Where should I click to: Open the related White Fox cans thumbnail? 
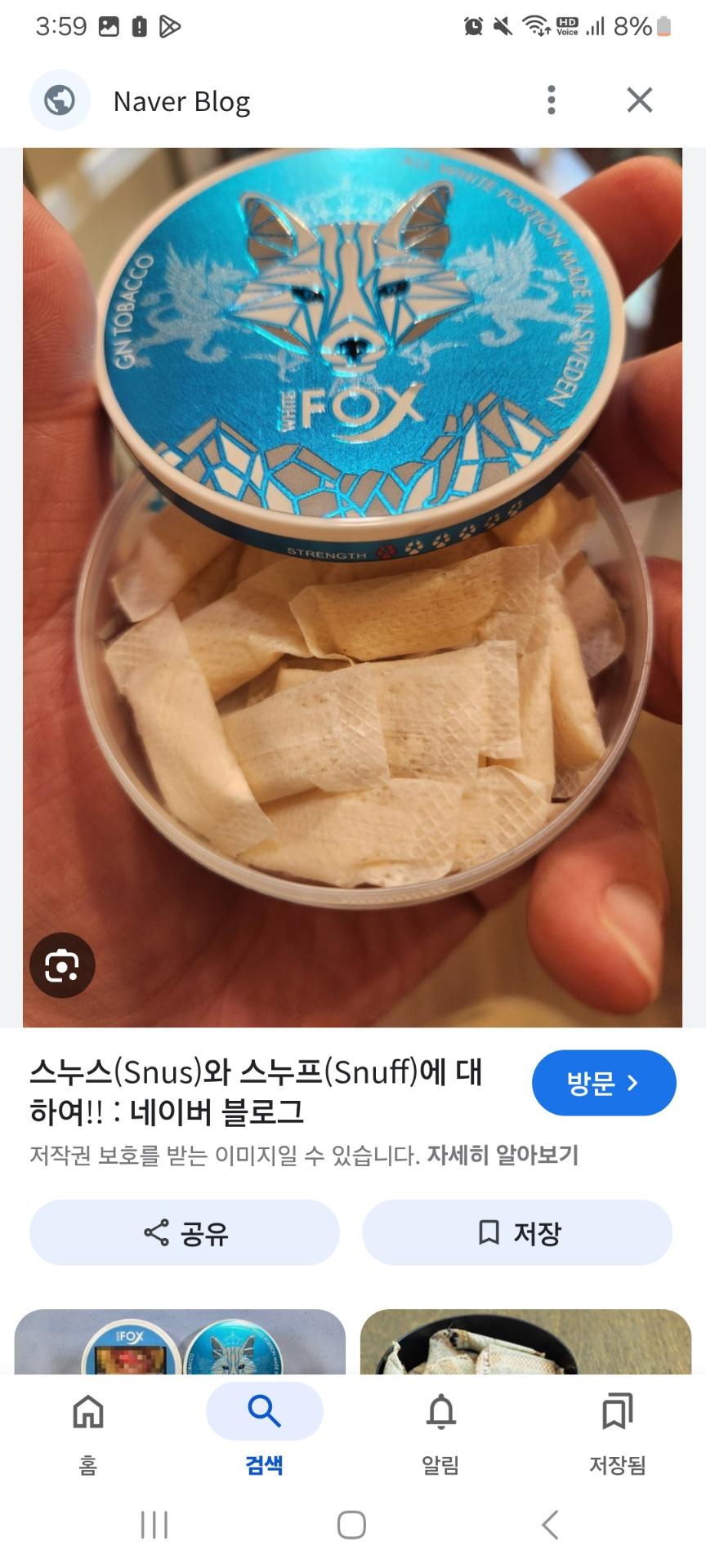(180, 1342)
